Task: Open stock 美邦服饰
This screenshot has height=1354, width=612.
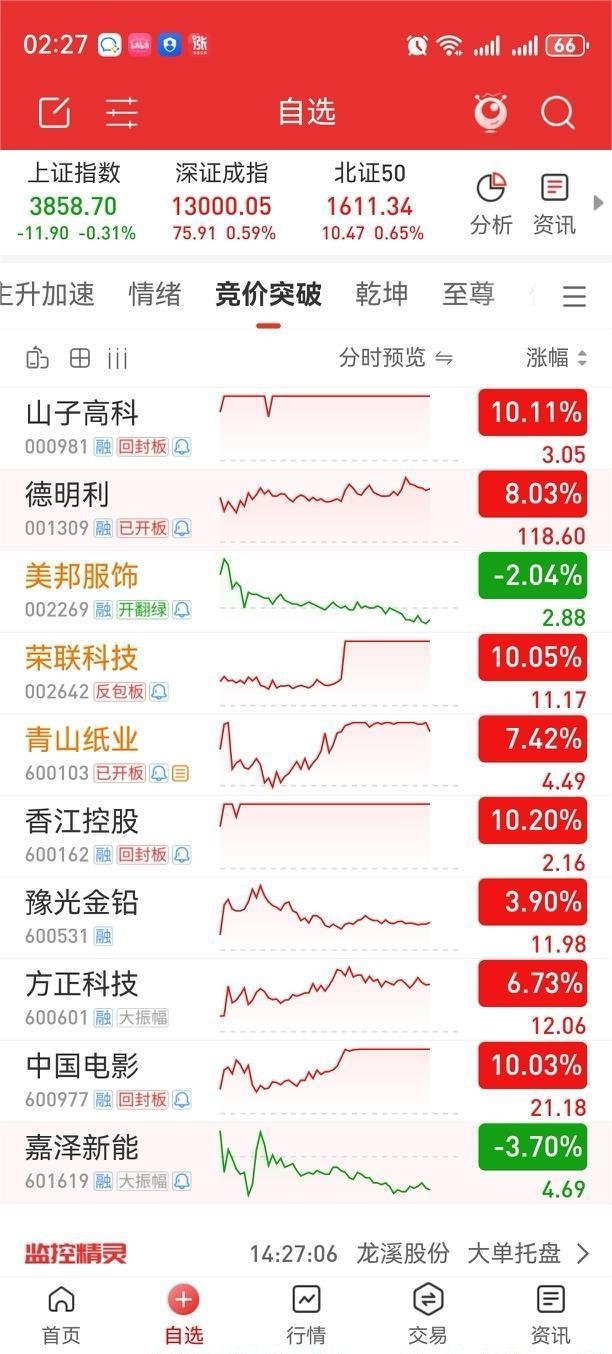Action: pyautogui.click(x=82, y=576)
